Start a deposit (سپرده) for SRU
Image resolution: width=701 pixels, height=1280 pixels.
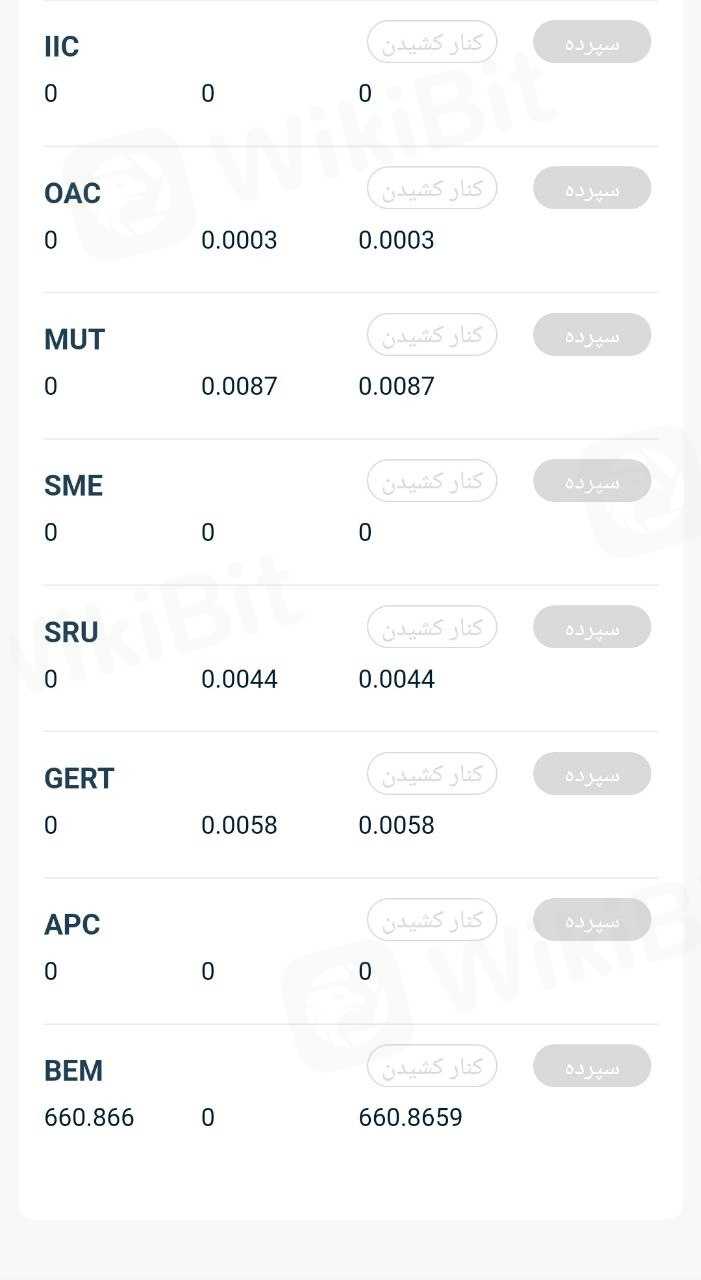coord(592,627)
